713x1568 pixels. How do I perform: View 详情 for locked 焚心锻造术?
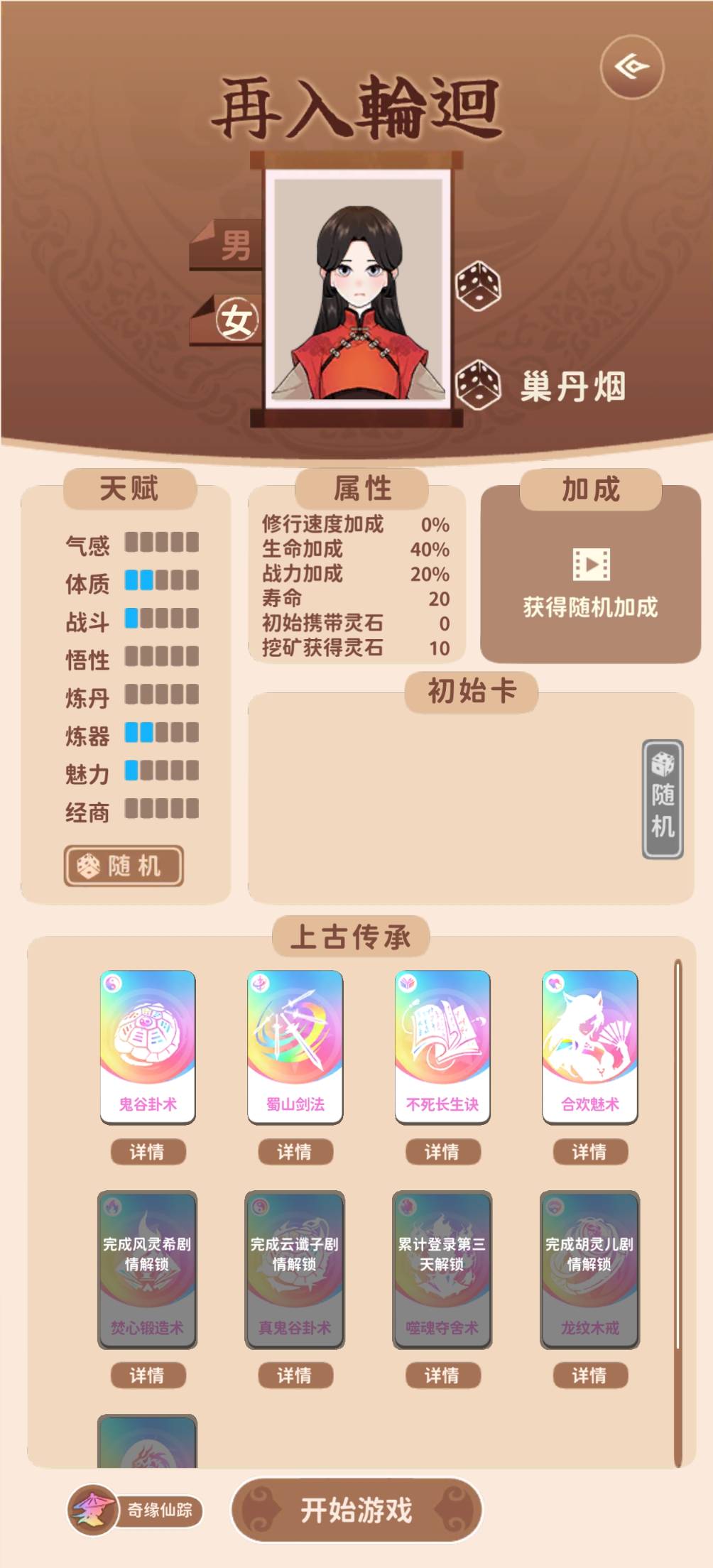[x=147, y=1375]
